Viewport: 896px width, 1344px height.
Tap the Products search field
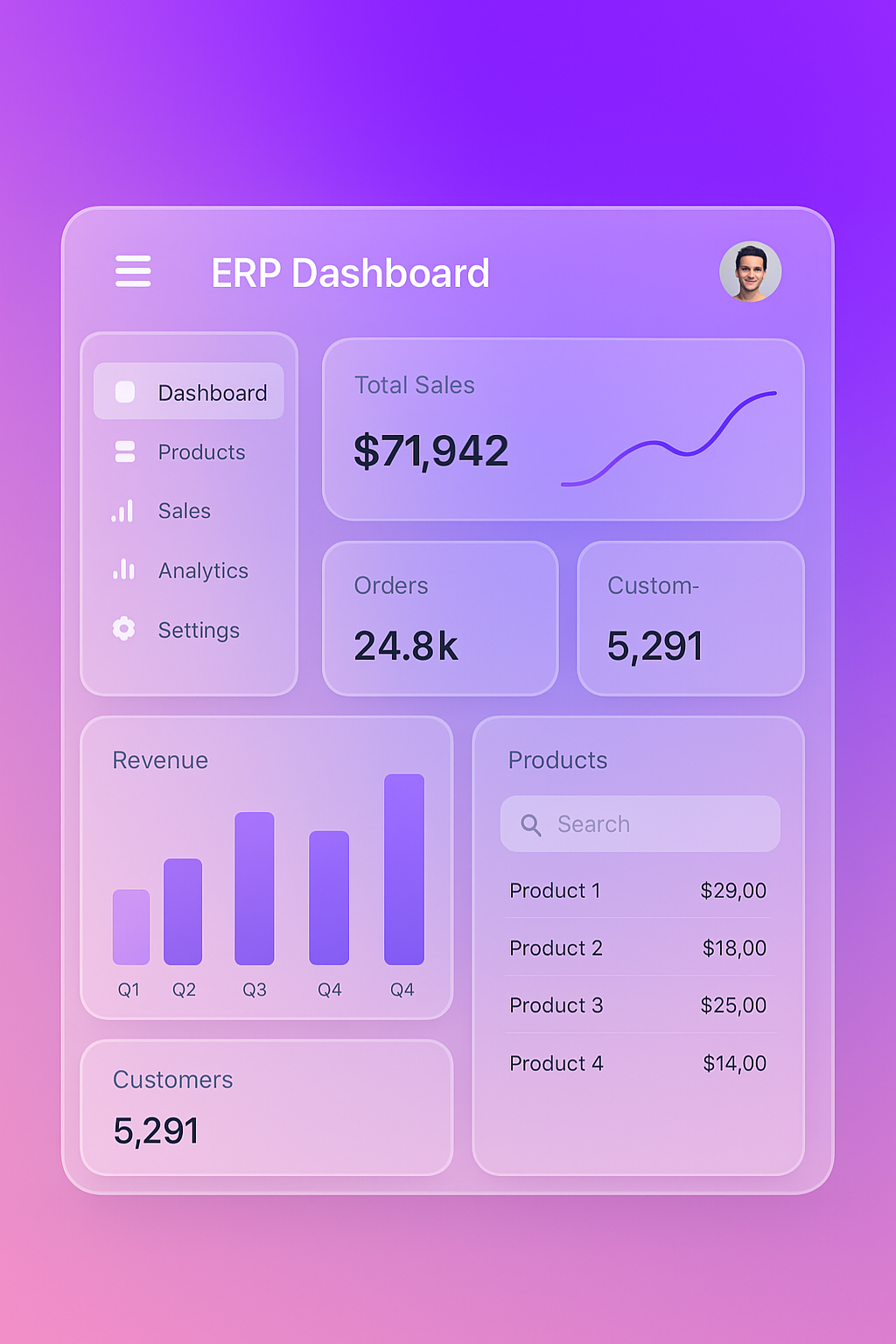(x=640, y=824)
